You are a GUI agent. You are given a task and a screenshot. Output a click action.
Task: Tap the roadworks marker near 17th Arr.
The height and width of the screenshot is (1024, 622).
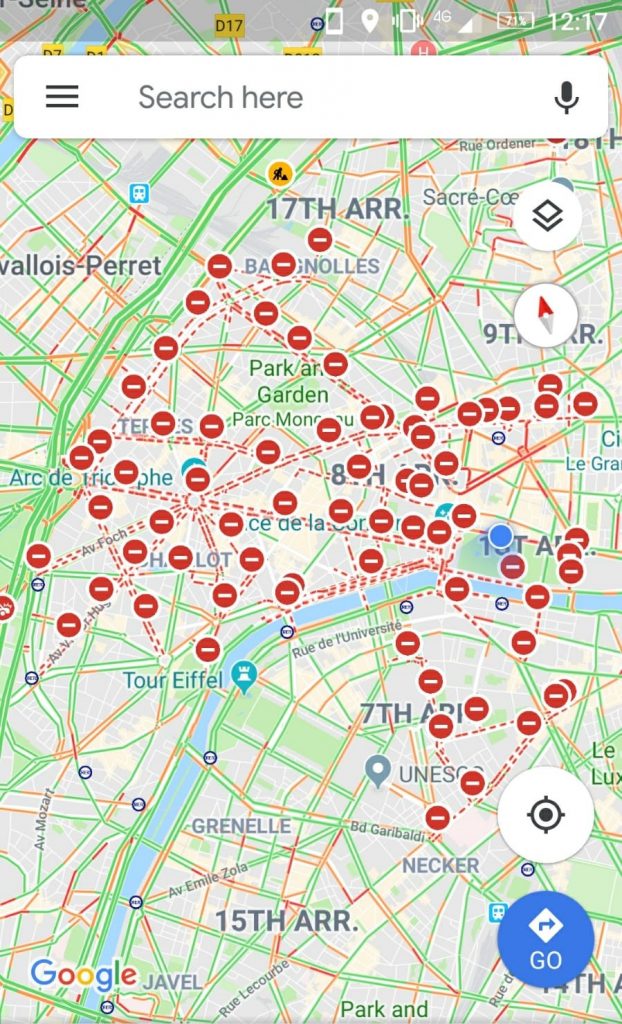pyautogui.click(x=280, y=174)
